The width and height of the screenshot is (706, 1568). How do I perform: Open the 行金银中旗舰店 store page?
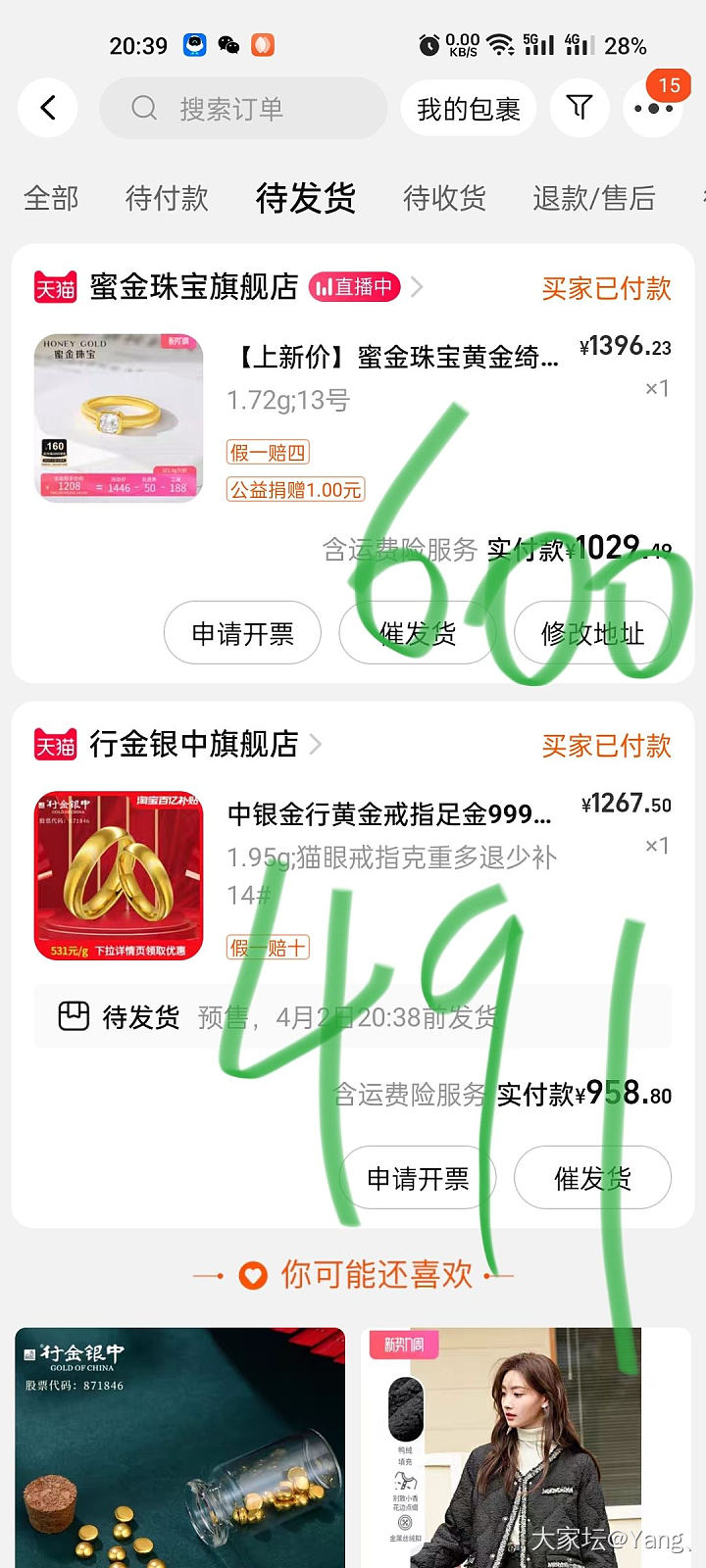(x=194, y=745)
